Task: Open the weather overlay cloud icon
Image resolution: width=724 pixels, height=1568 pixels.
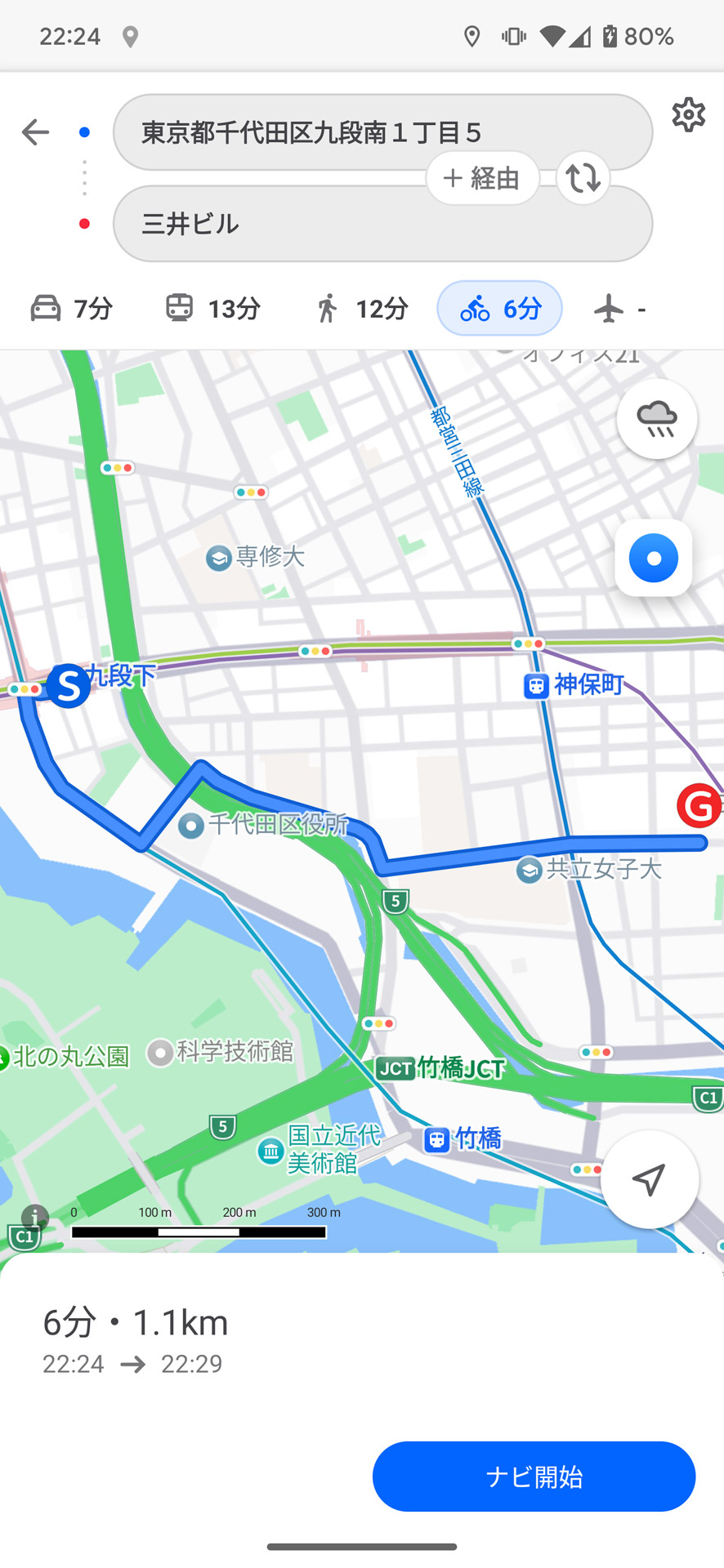Action: click(657, 418)
